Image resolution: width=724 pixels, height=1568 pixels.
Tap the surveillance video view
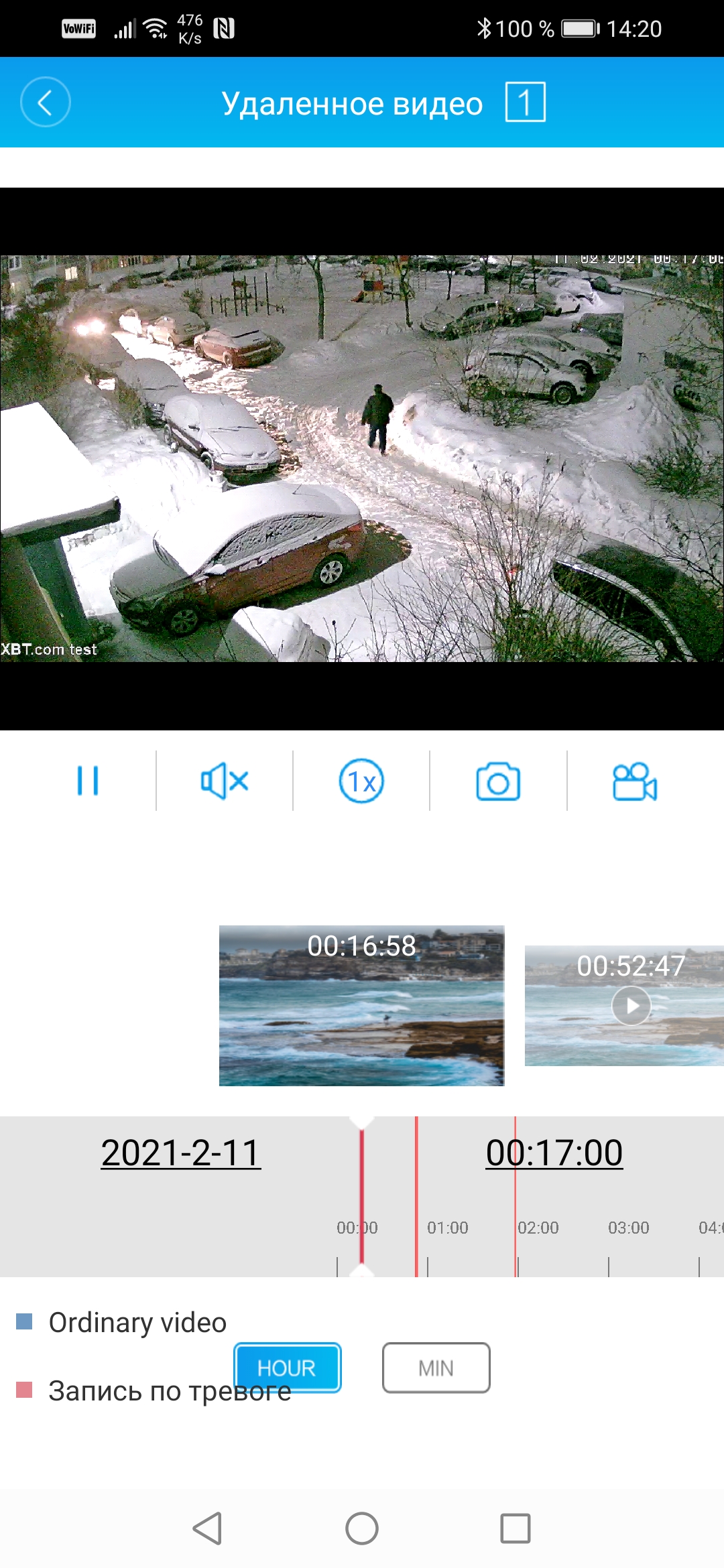click(362, 458)
